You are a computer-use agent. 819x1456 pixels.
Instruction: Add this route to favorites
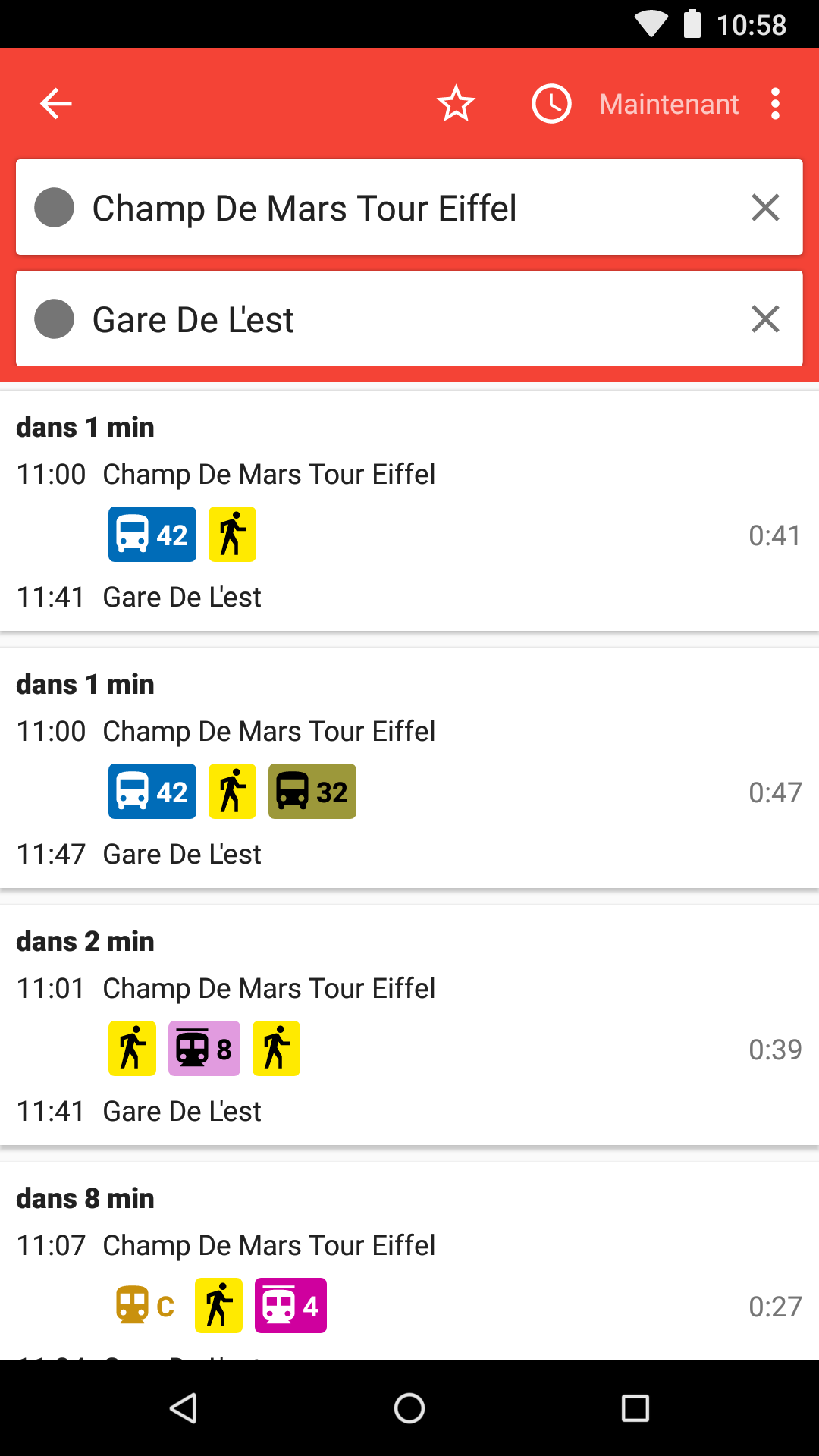456,104
